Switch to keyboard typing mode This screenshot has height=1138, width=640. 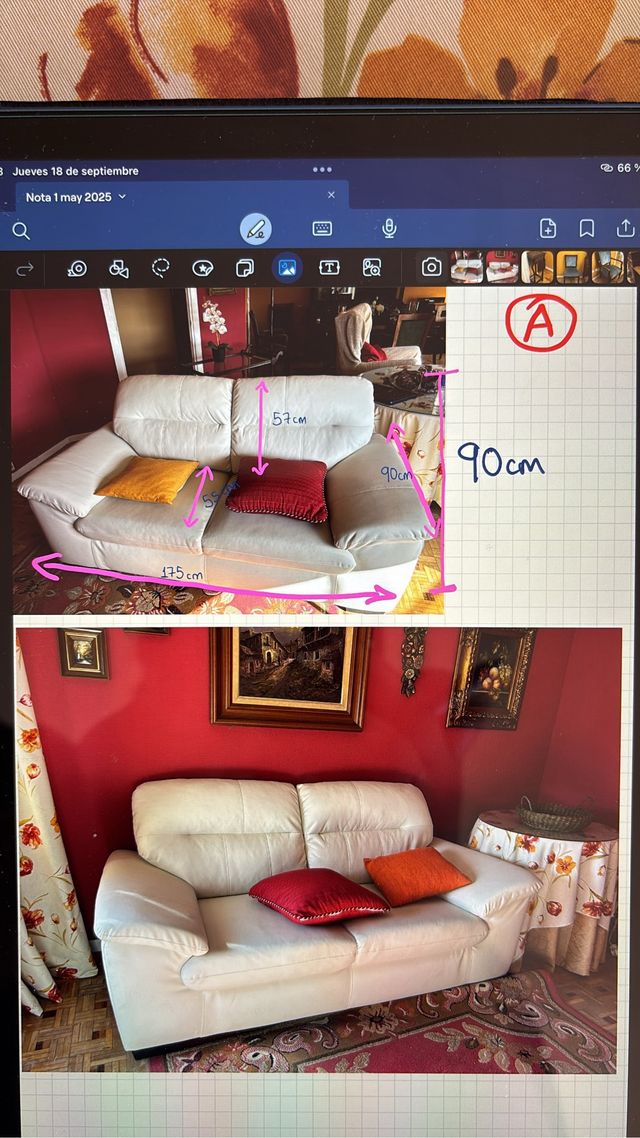pos(322,229)
